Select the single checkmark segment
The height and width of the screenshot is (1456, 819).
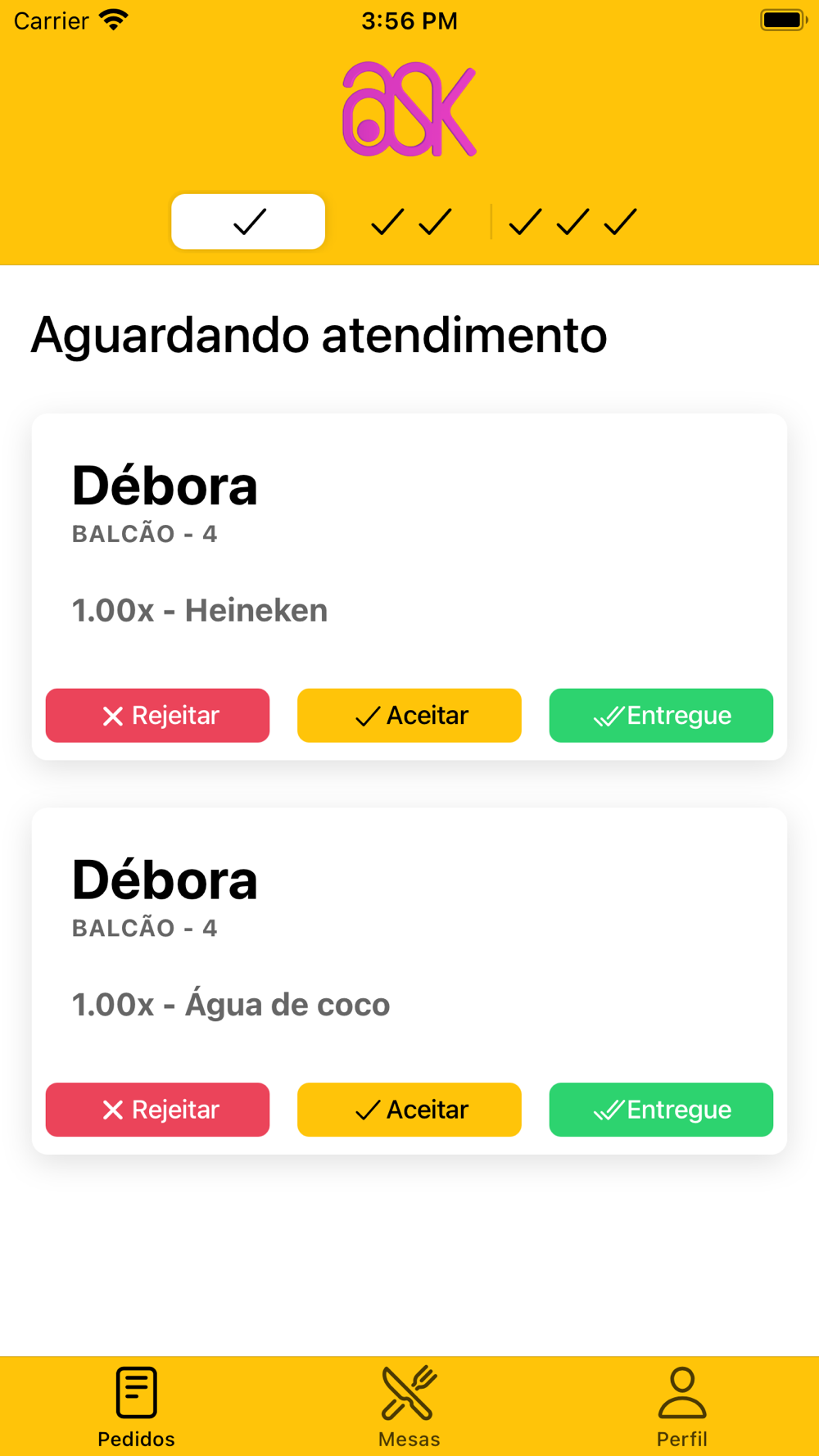[x=248, y=222]
